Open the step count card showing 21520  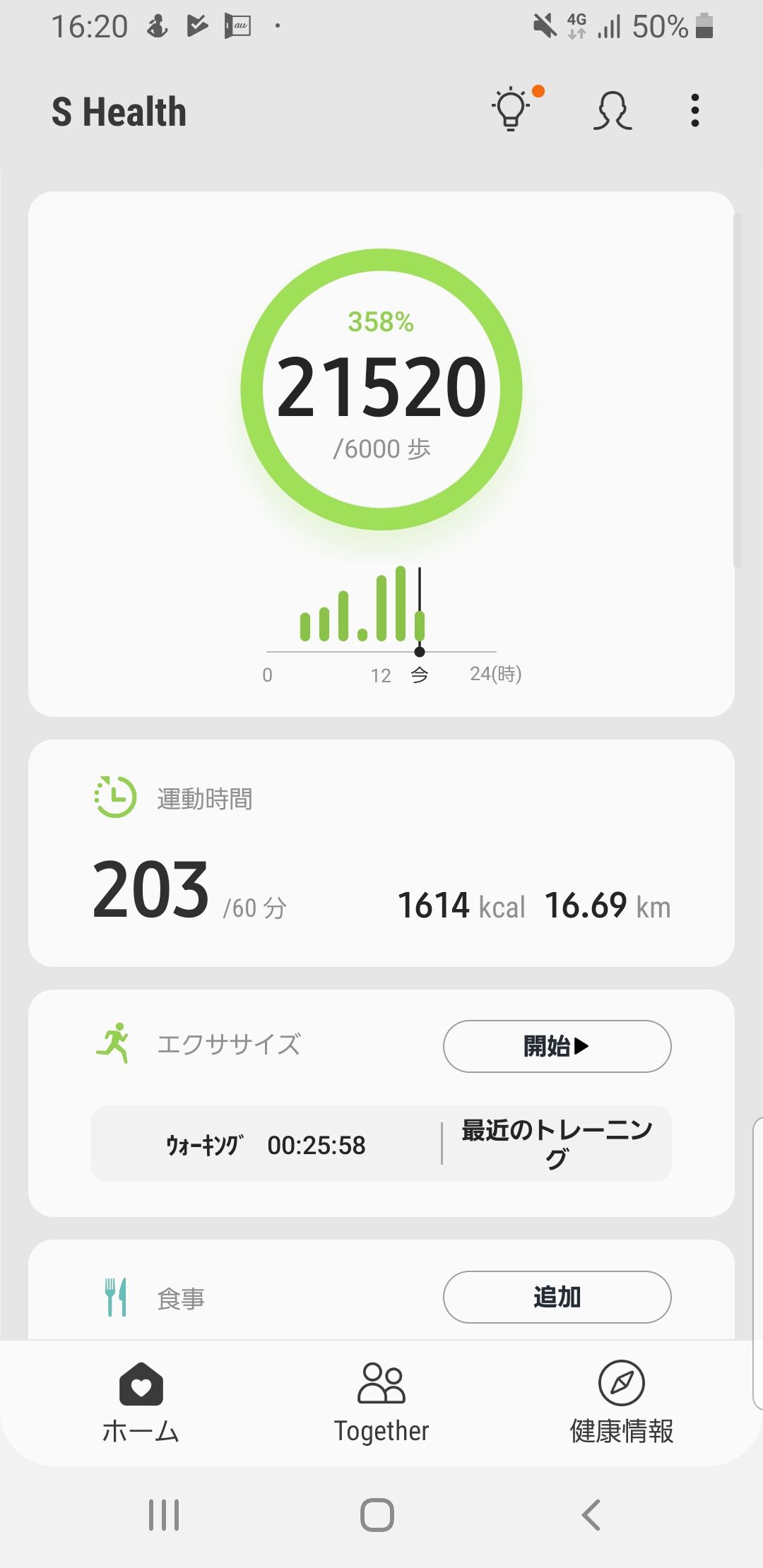[381, 388]
